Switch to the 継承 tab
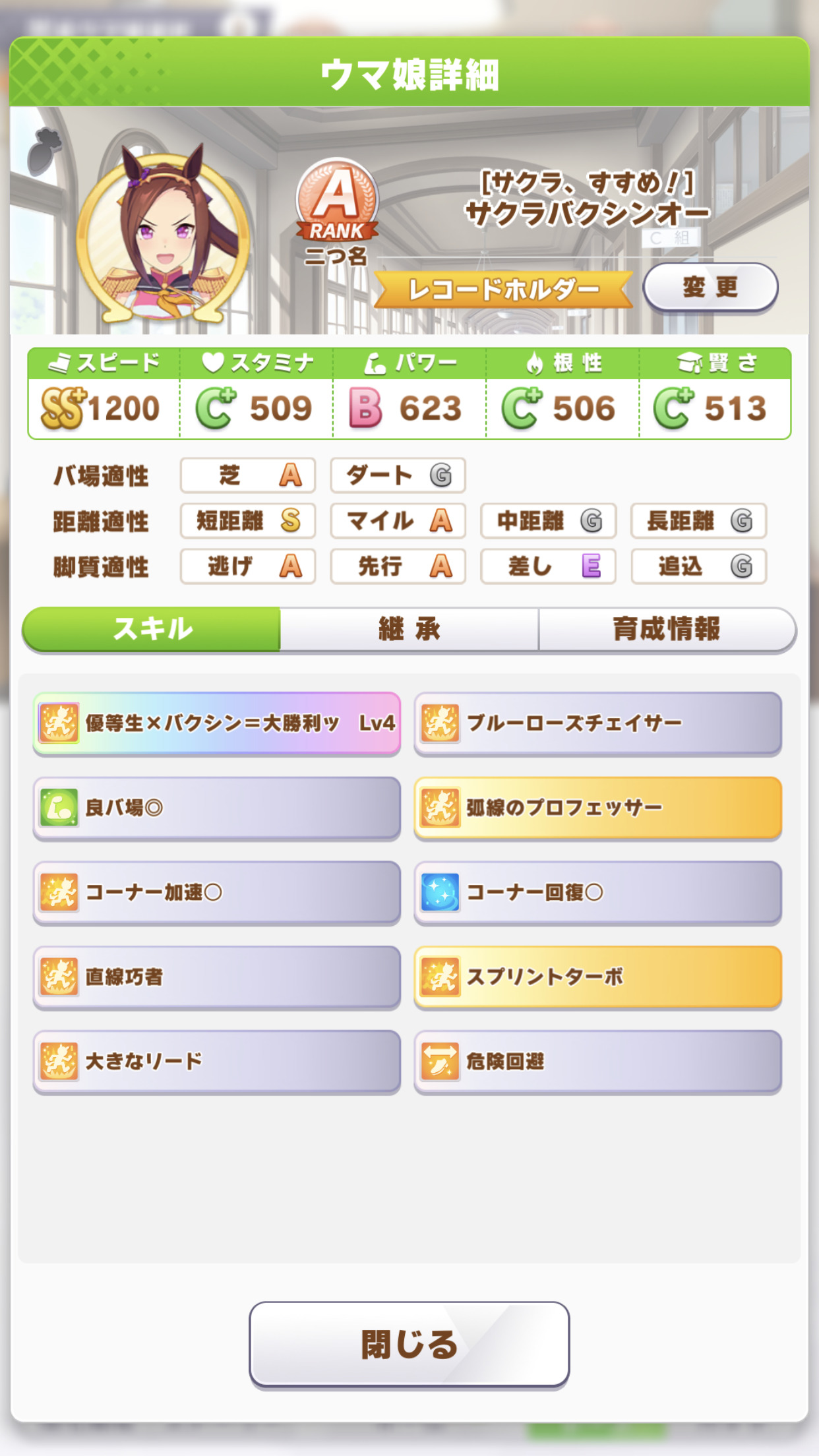The width and height of the screenshot is (819, 1456). click(409, 629)
